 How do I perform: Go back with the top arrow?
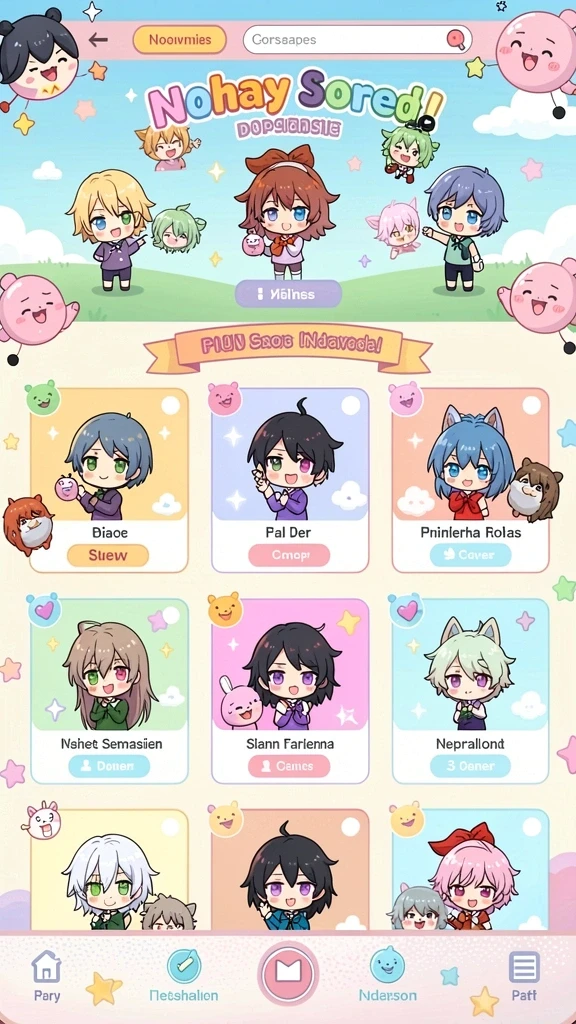tap(98, 40)
